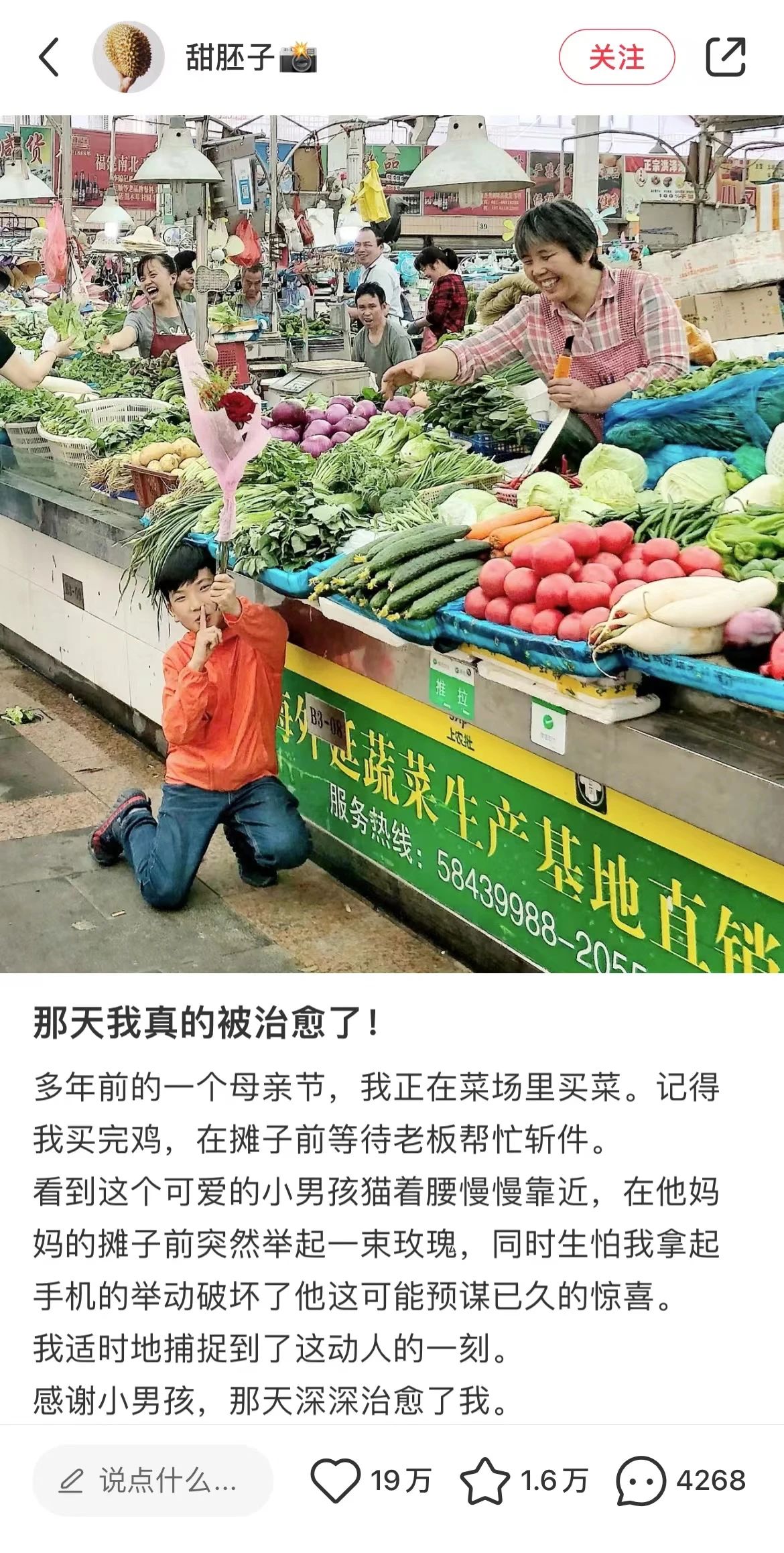Screen dimensions: 784x1553
Task: Open the comments bubble icon
Action: [641, 1481]
